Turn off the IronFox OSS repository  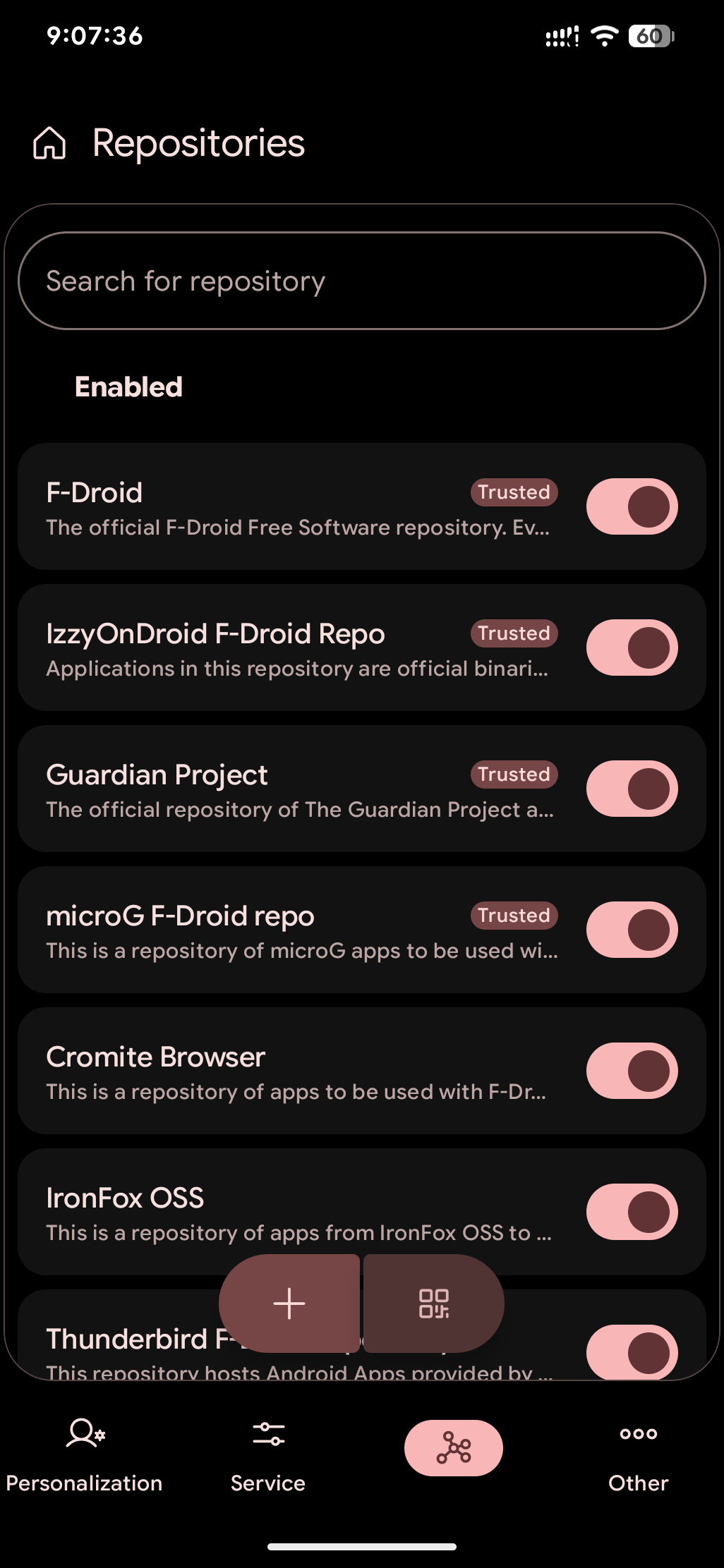click(632, 1212)
